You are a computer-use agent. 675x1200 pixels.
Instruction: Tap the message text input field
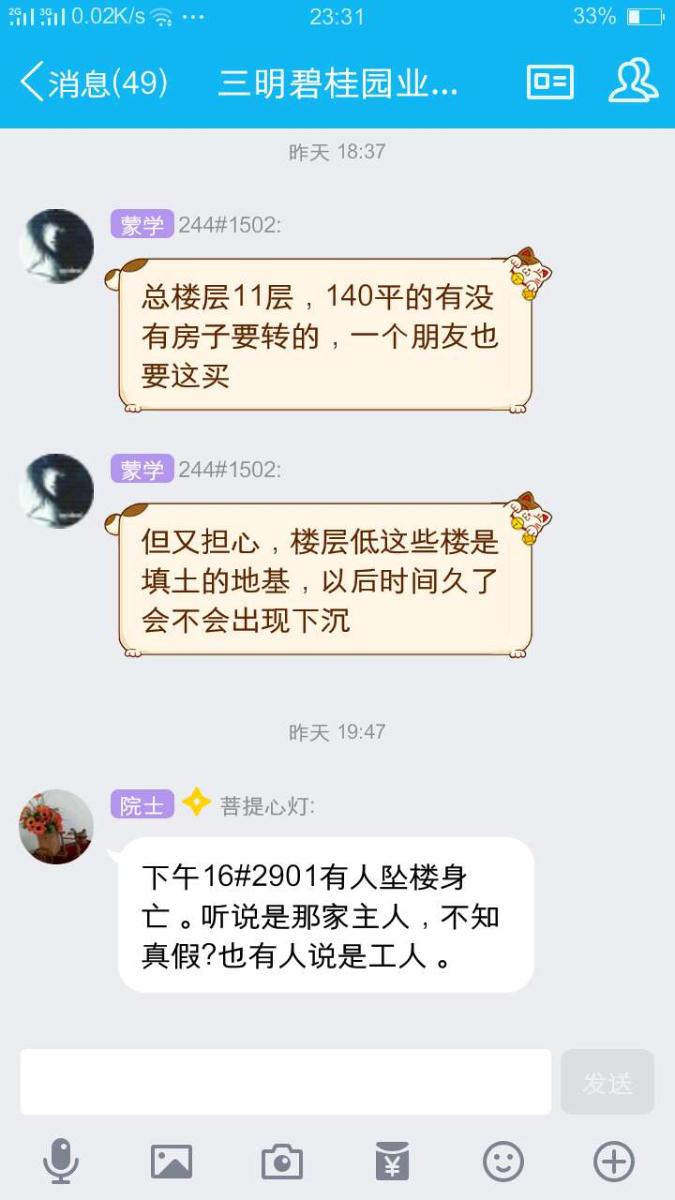285,1082
